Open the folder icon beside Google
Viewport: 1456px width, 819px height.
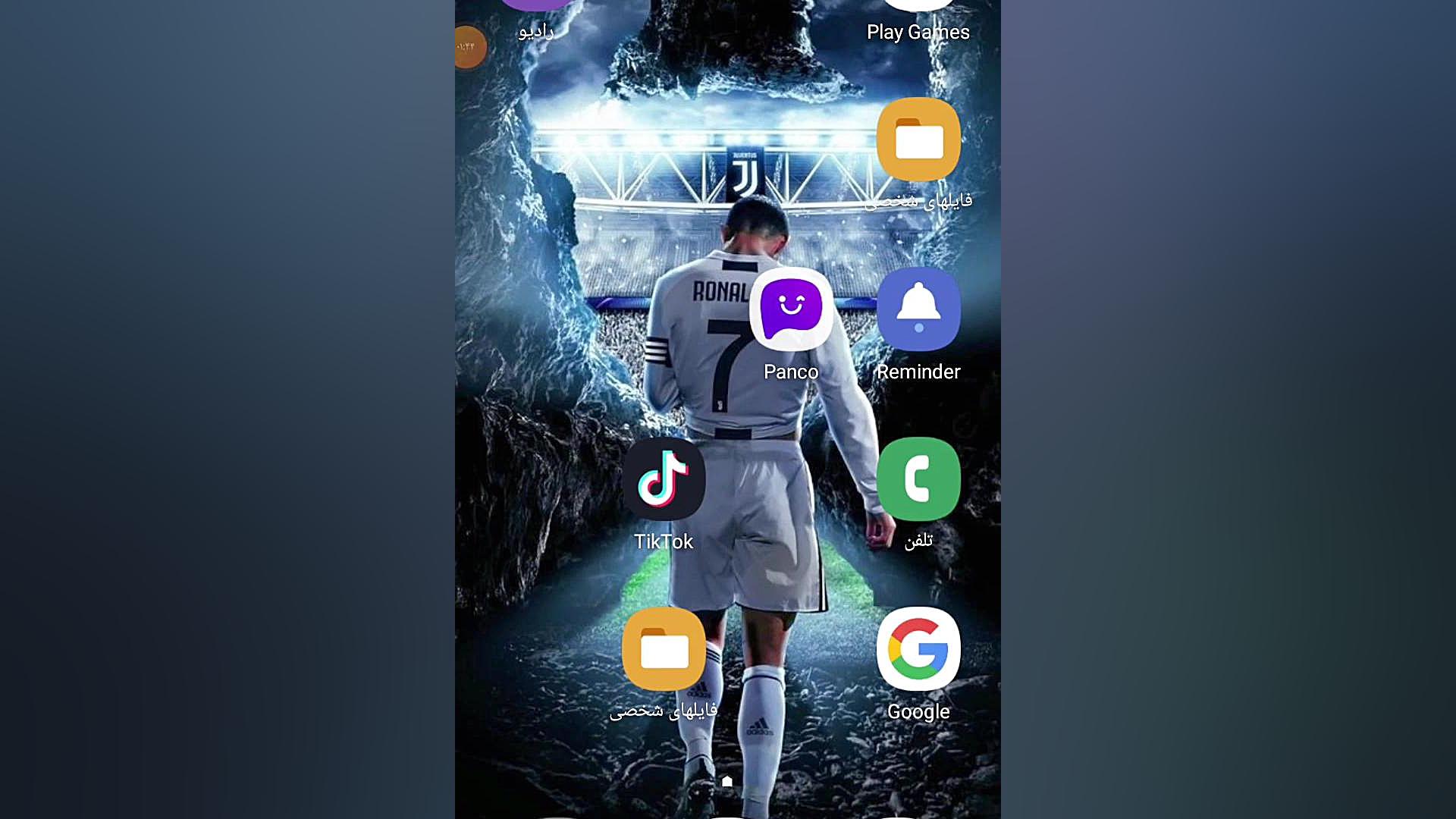[664, 649]
